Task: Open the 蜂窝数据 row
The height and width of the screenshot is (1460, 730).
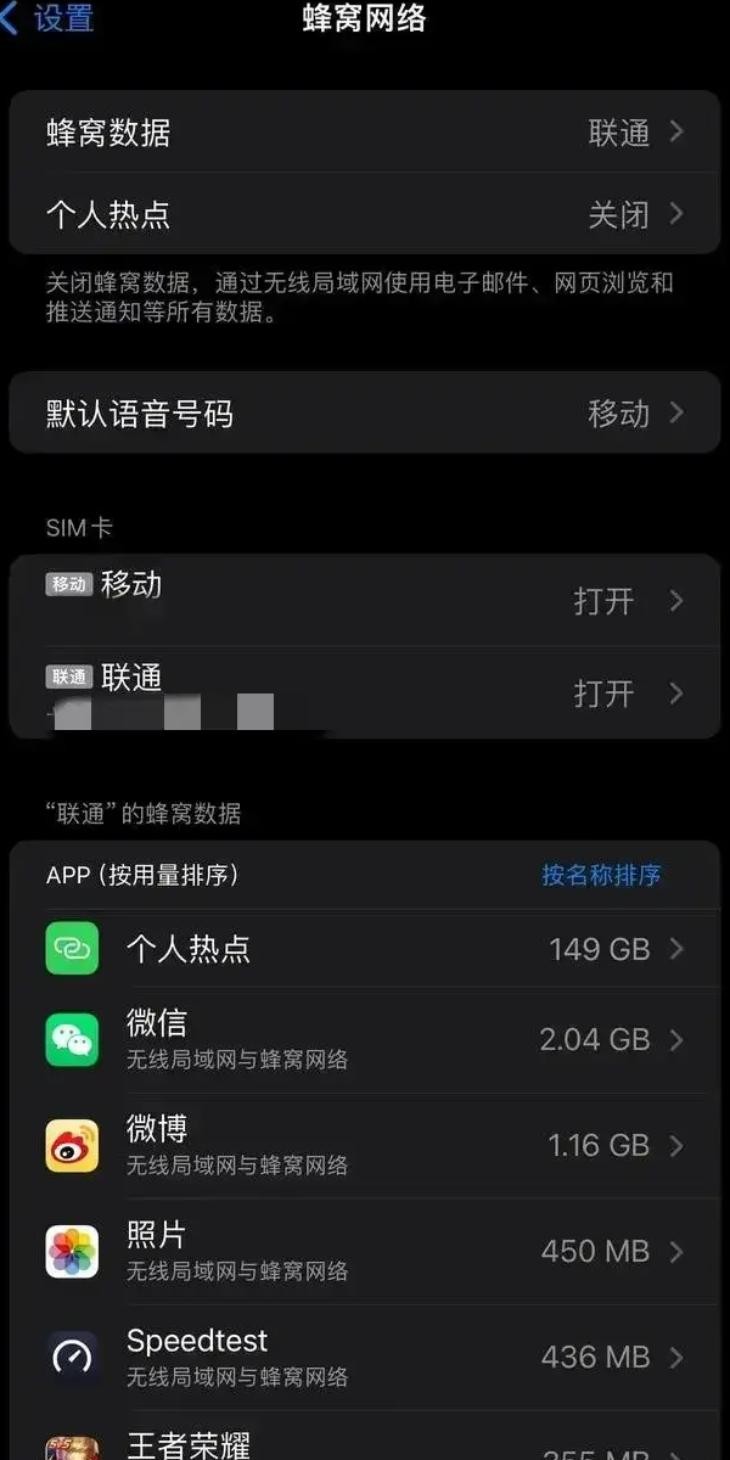Action: [x=364, y=132]
